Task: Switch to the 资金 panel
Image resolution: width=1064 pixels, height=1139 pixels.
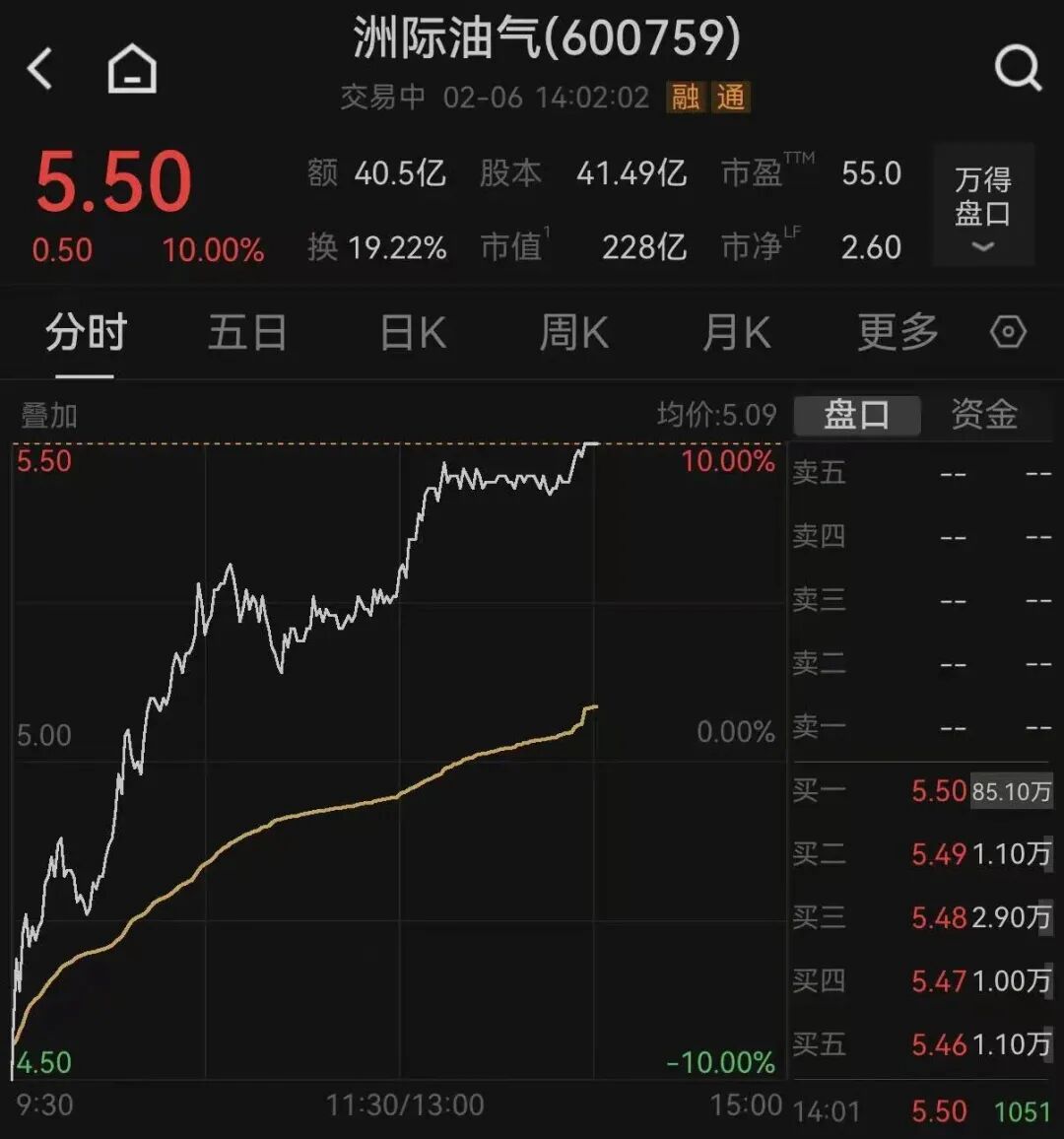Action: click(x=984, y=415)
